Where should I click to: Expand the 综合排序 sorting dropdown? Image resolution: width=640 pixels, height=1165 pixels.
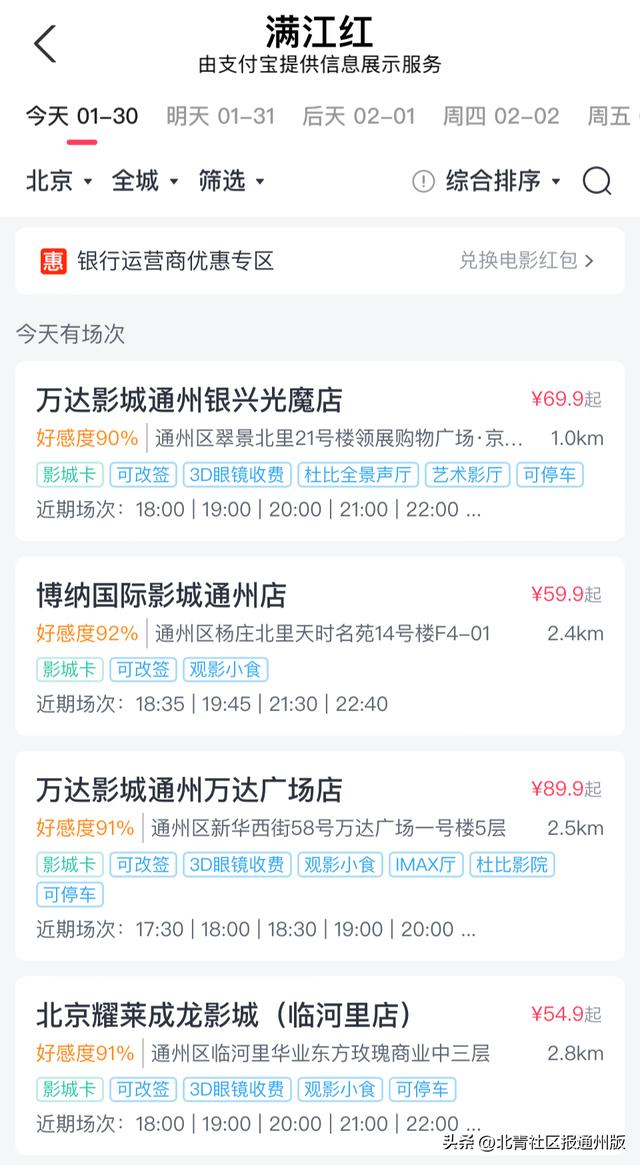coord(503,181)
